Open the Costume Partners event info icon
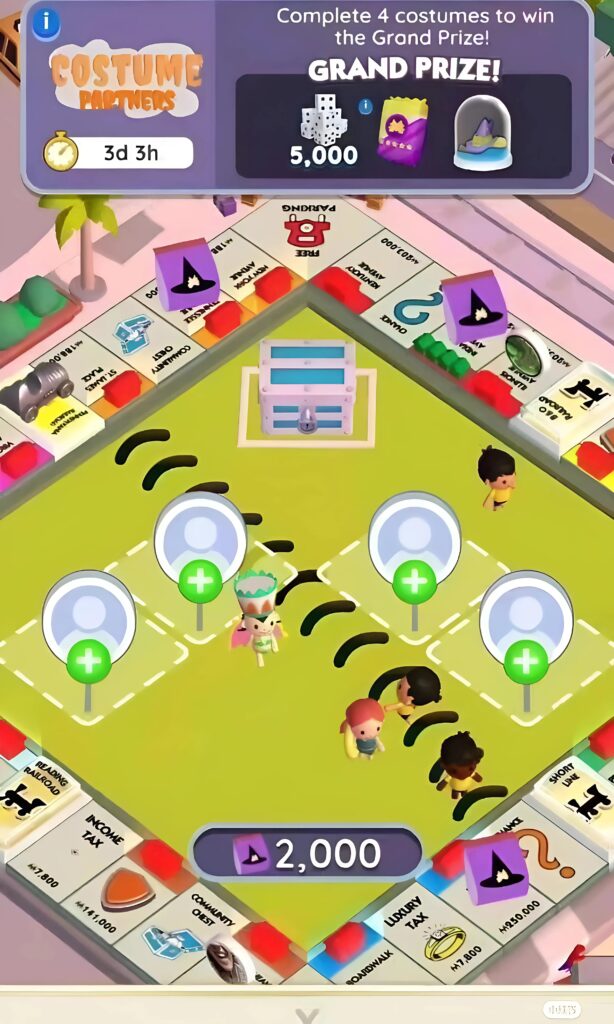This screenshot has width=614, height=1024. tap(45, 21)
